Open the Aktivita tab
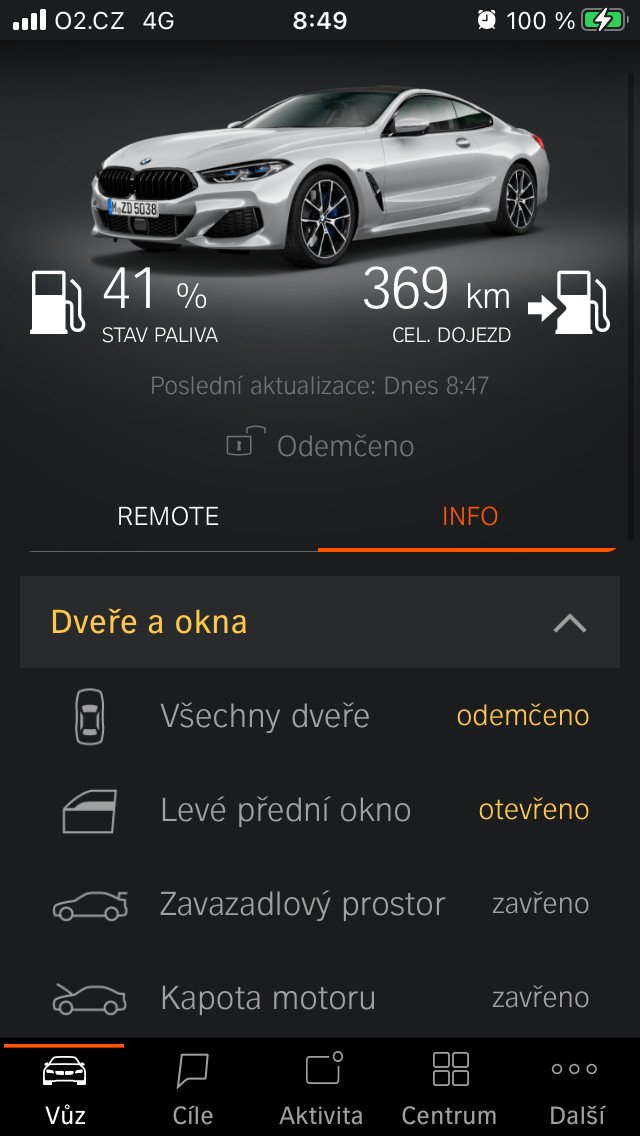This screenshot has height=1136, width=640. (x=321, y=1088)
